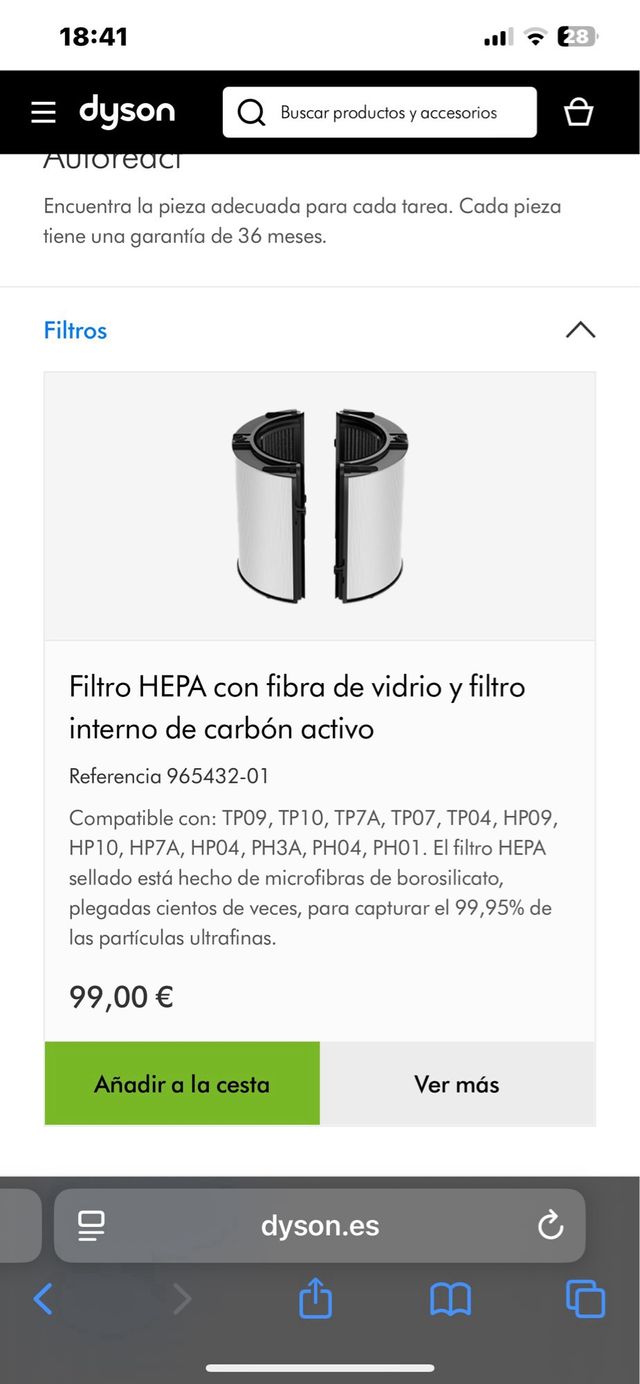640x1384 pixels.
Task: Collapse the Filtros section
Action: pyautogui.click(x=580, y=330)
